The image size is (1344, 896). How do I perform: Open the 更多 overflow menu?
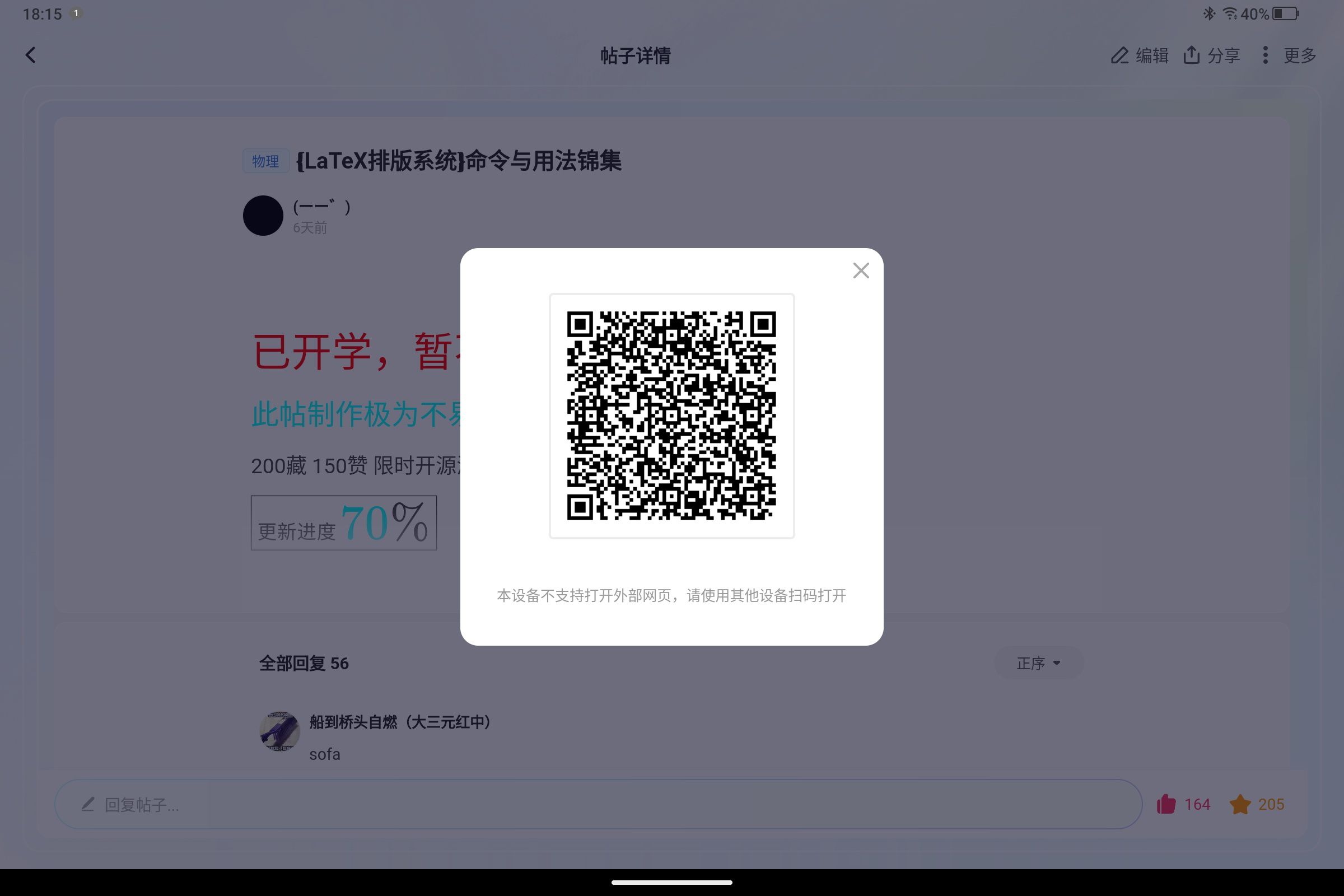[1289, 55]
